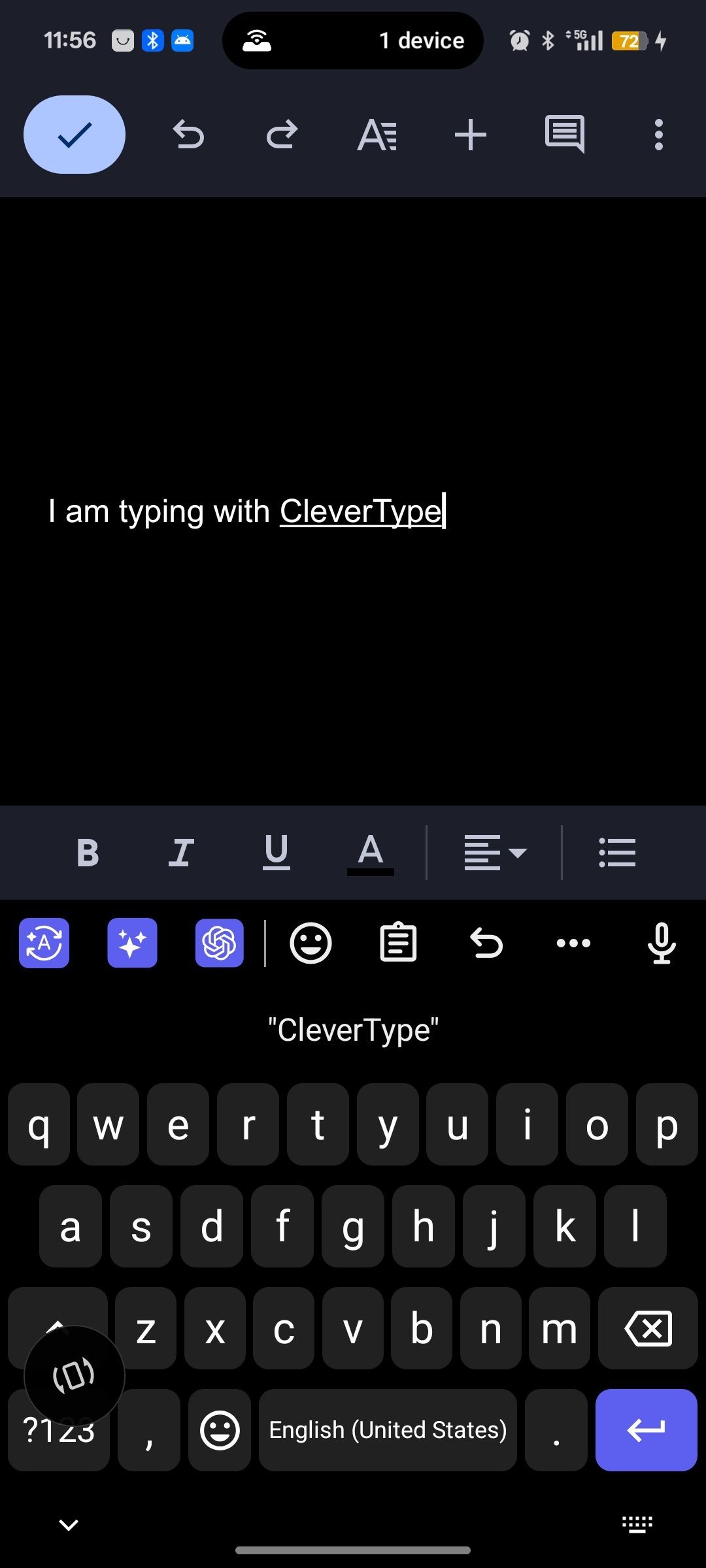Open the clipboard from the keyboard toolbar
The height and width of the screenshot is (1568, 706).
[x=398, y=943]
